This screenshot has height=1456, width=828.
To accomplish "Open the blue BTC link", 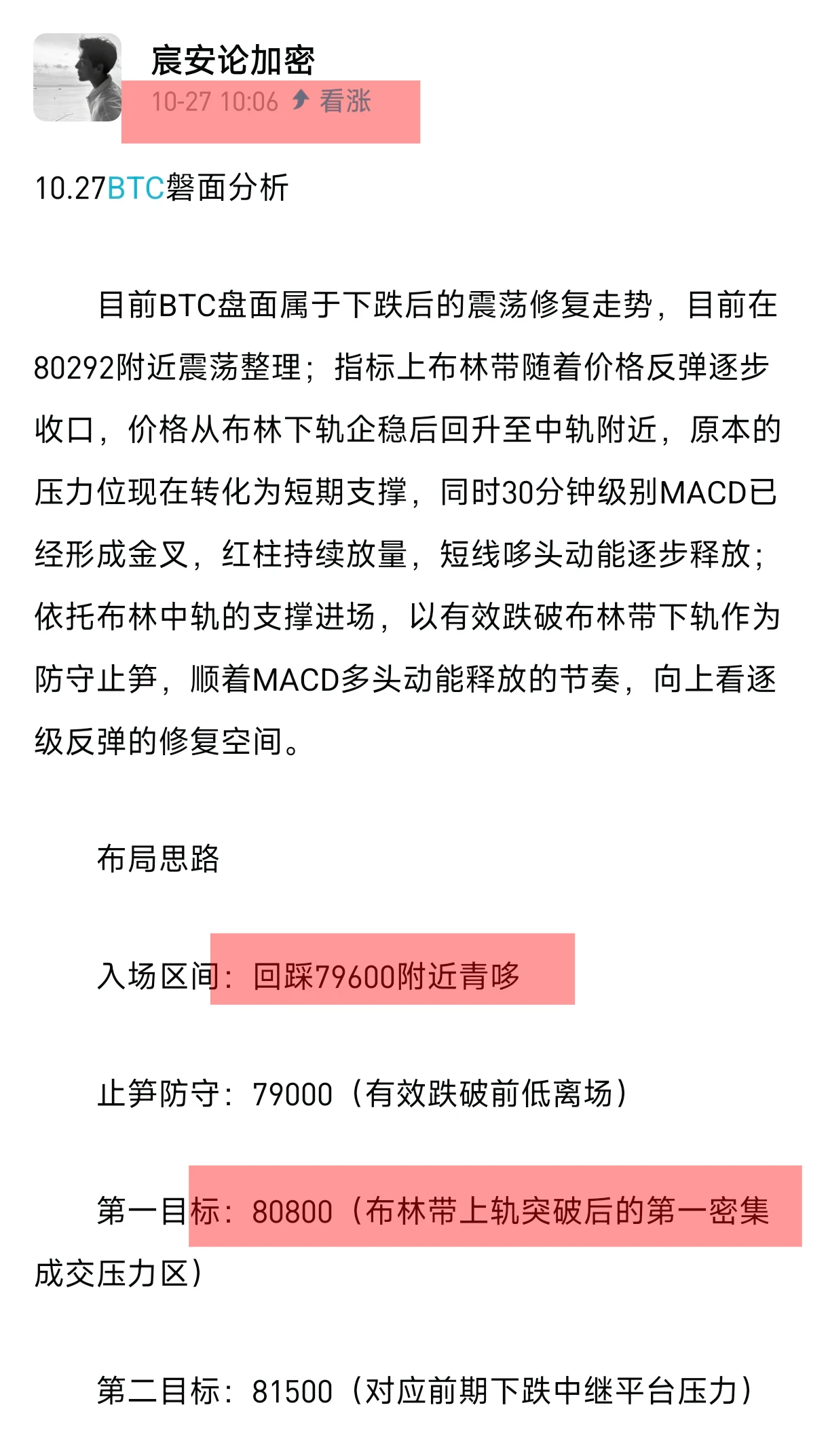I will click(x=136, y=188).
